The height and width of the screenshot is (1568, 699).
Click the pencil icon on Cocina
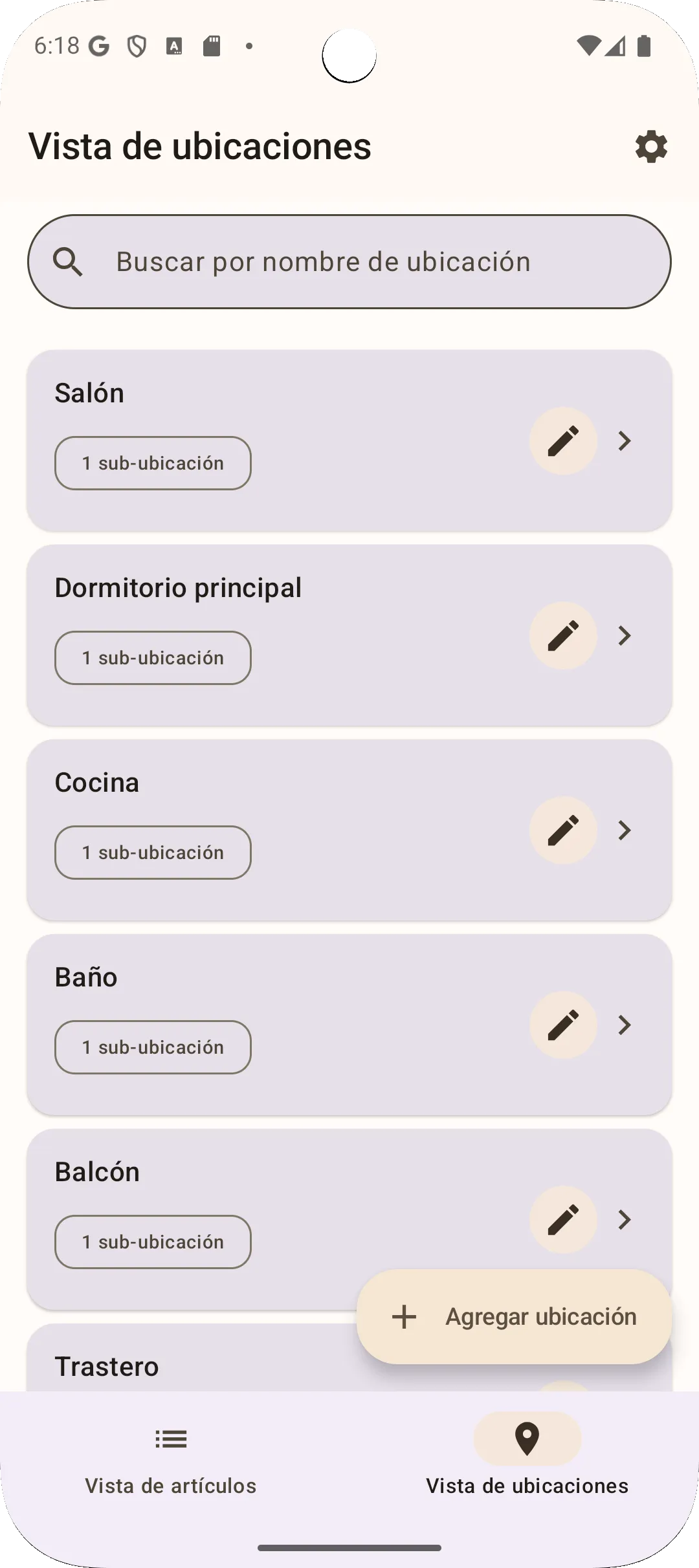click(x=562, y=830)
